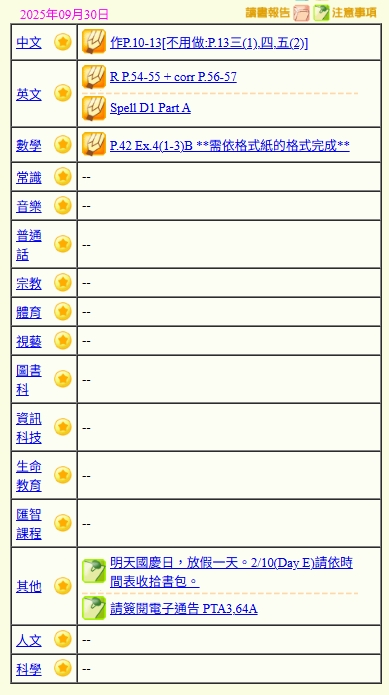Screen dimensions: 389x695
Task: Open the 中文 subject link
Action: coord(29,43)
